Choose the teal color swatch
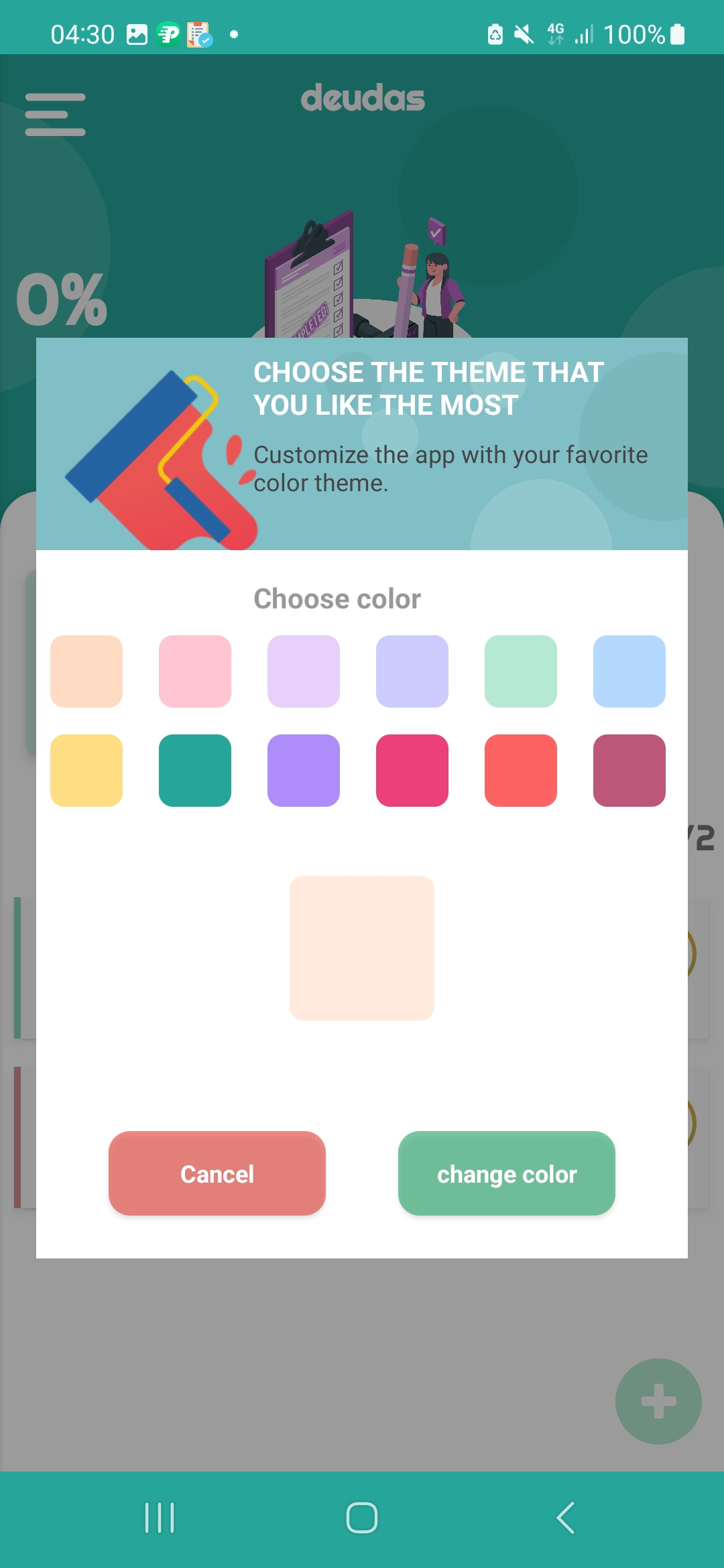 [x=195, y=770]
